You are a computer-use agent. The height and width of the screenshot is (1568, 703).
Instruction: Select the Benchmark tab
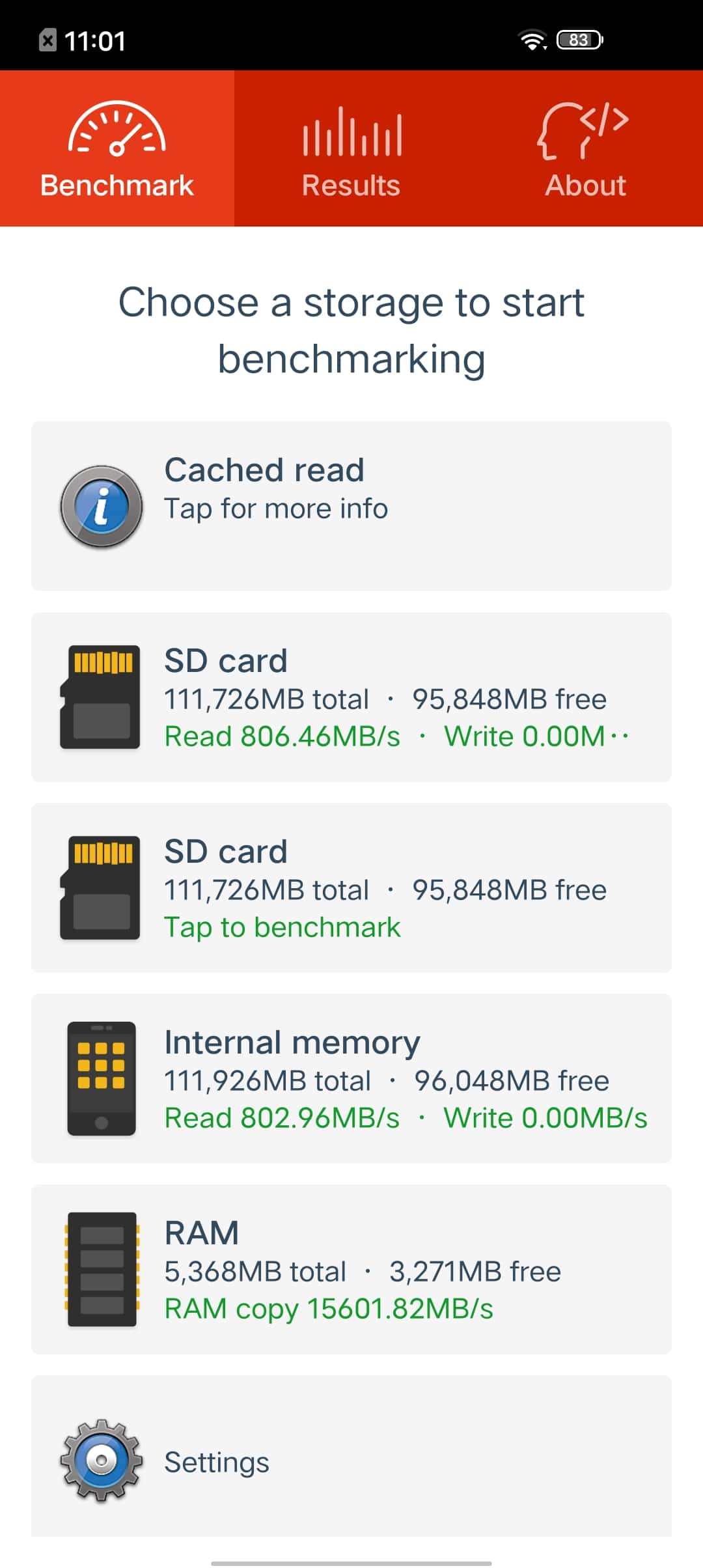click(117, 148)
